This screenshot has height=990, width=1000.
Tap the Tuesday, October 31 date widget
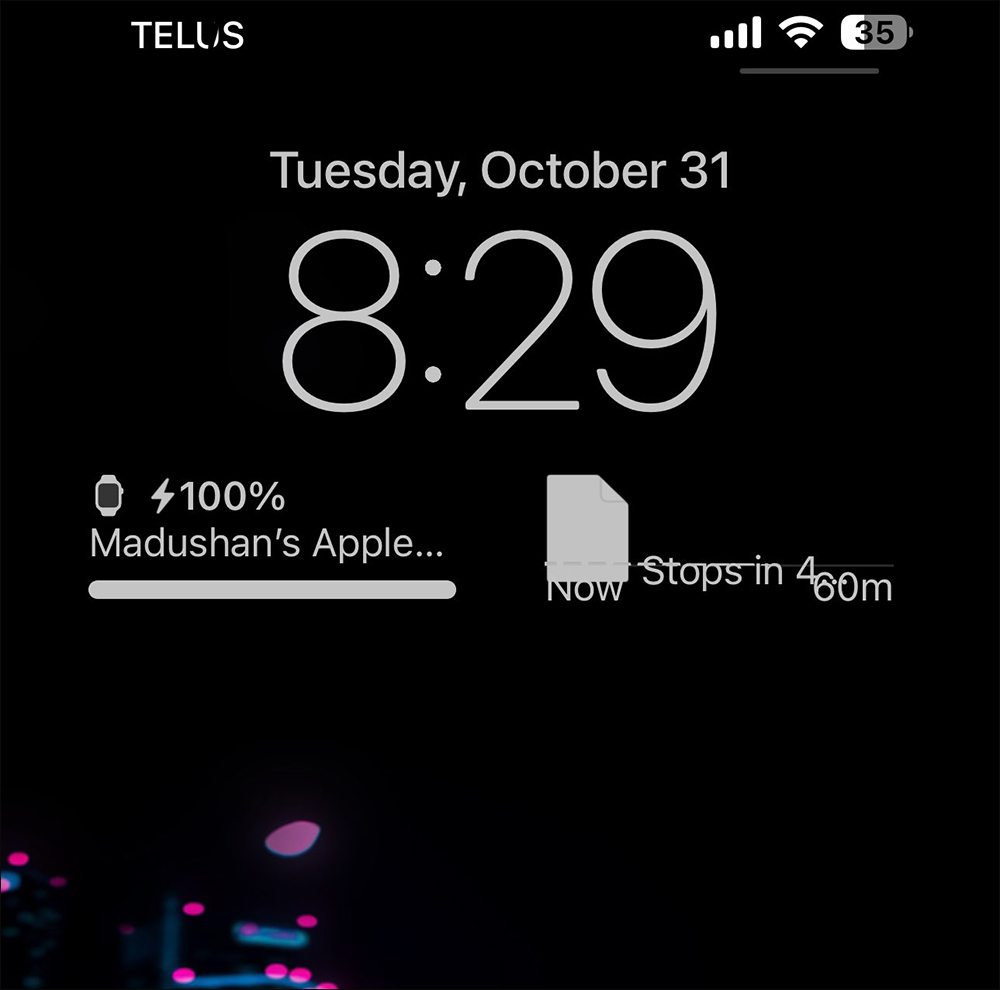pos(500,171)
